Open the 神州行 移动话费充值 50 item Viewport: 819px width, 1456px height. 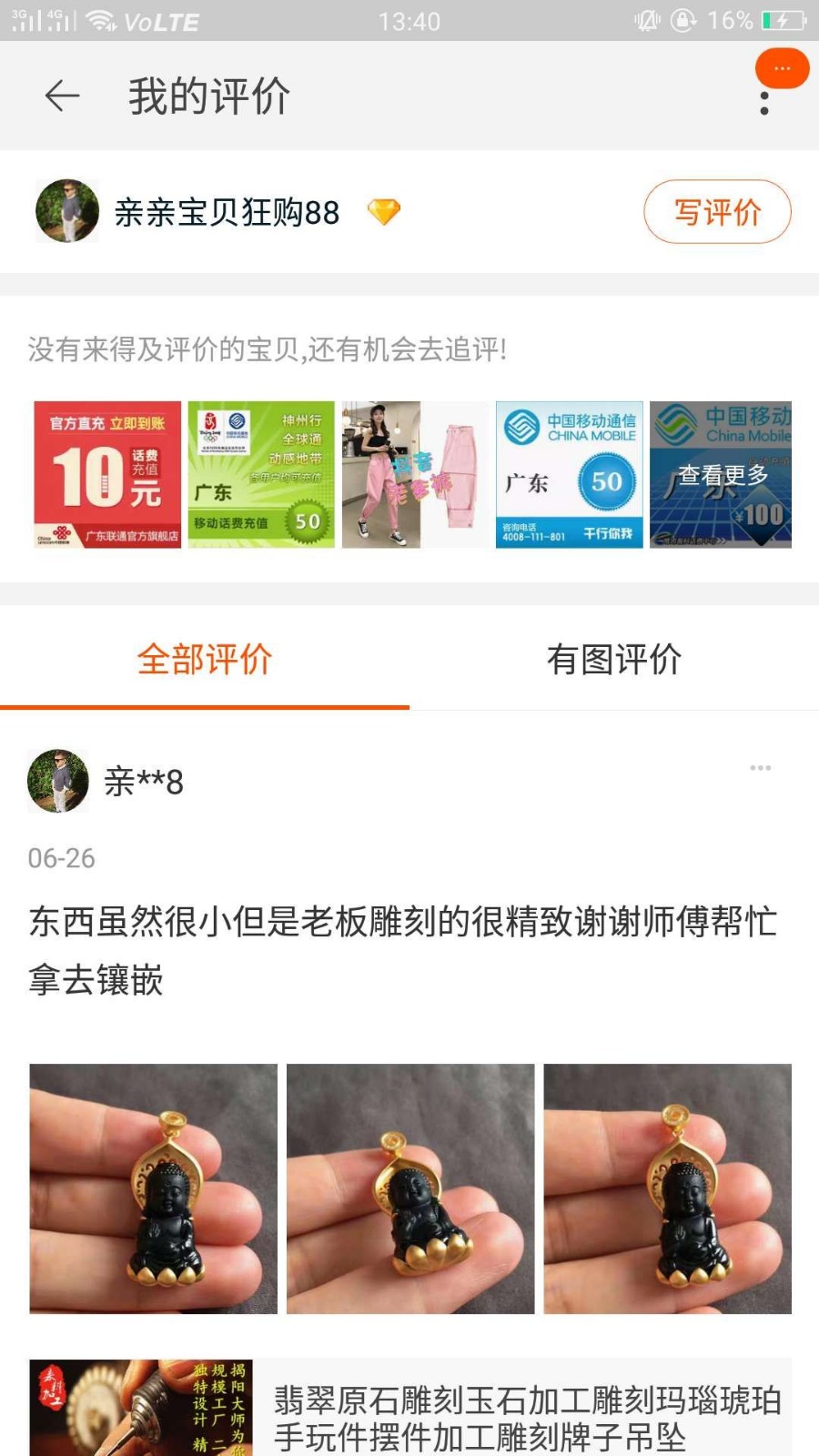[261, 474]
